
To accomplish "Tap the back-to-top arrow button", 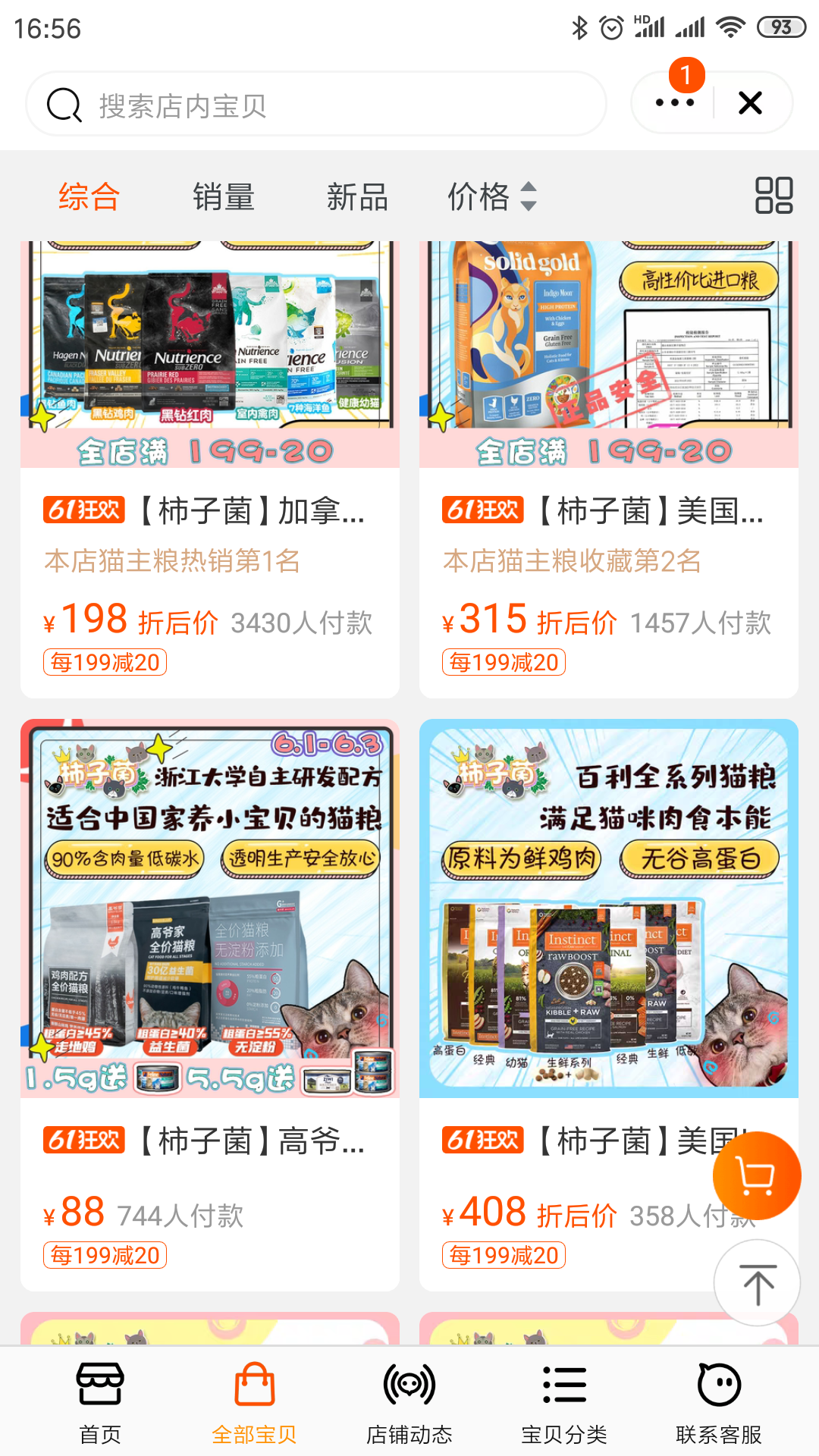I will pyautogui.click(x=757, y=1283).
